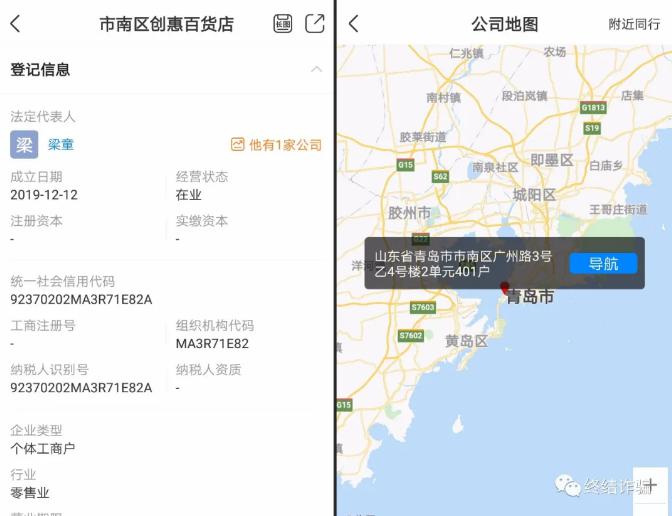The image size is (672, 516).
Task: Start navigation with the 导航 button
Action: point(603,264)
